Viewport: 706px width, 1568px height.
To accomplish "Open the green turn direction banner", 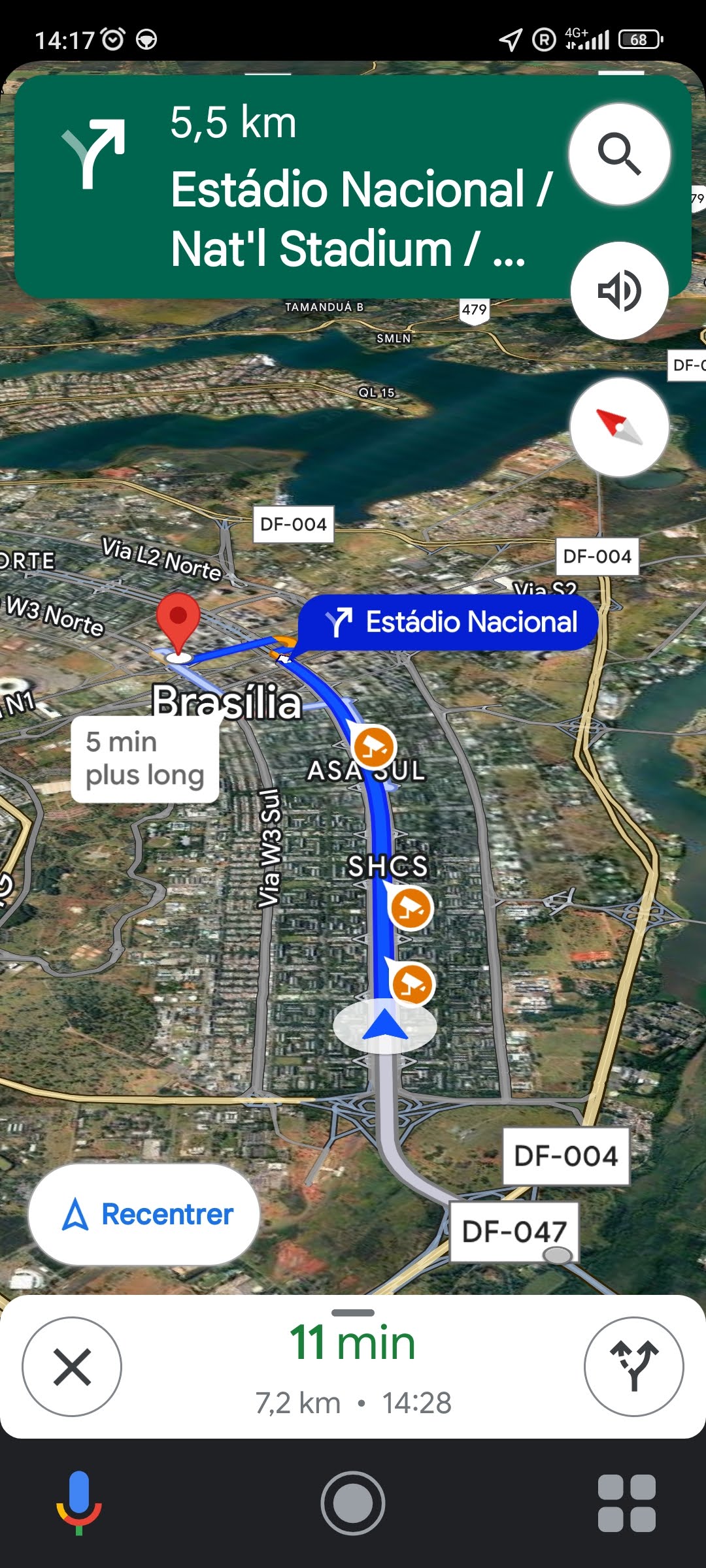I will pos(294,186).
